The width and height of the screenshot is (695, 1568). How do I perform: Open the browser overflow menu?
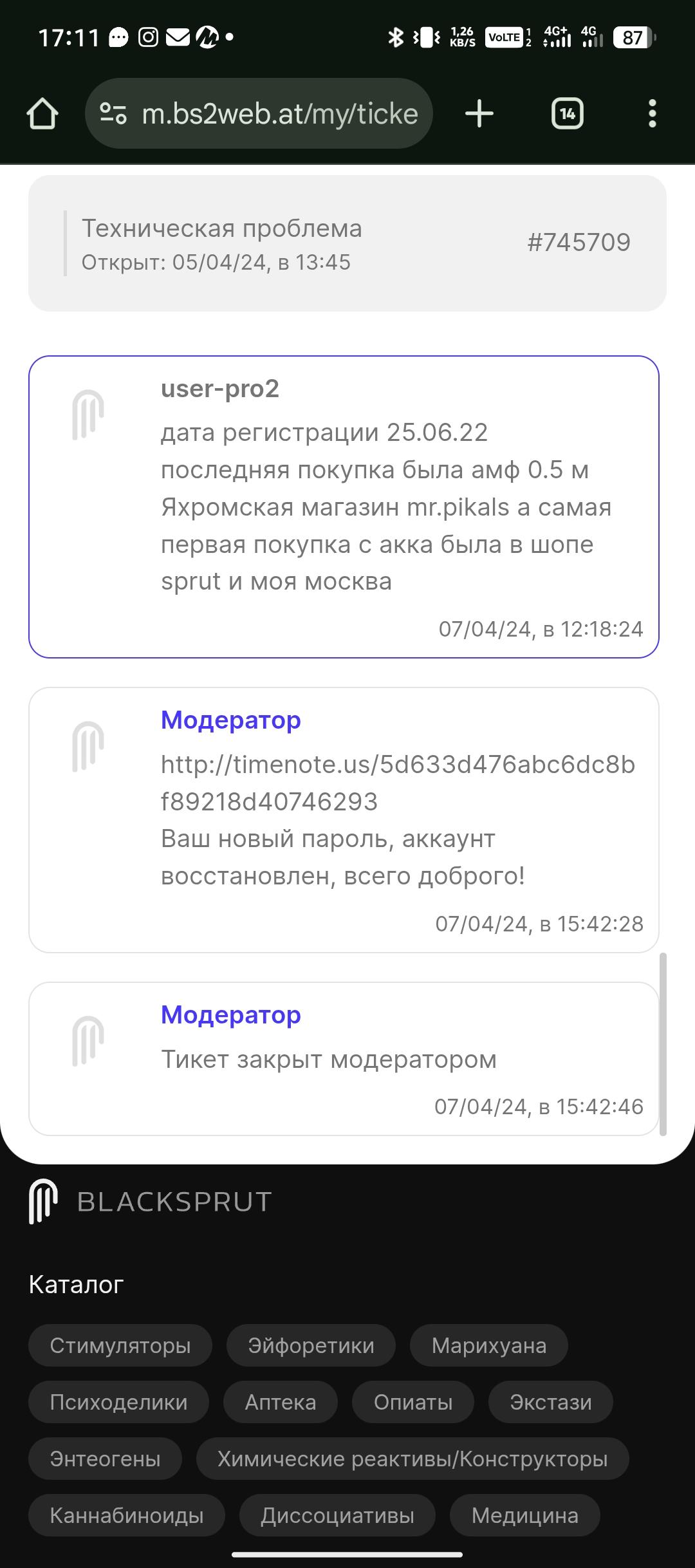(653, 114)
